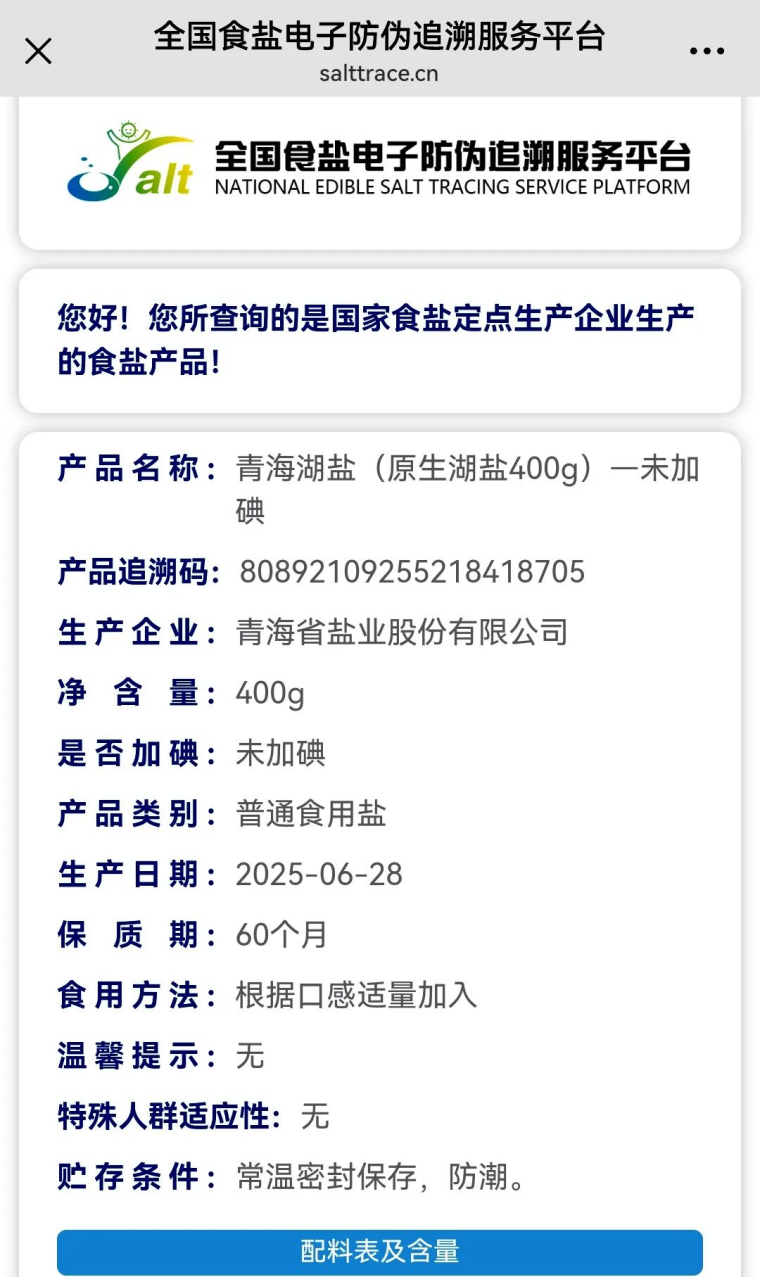Screen dimensions: 760x1277
Task: Close the salt tracing webview page
Action: tap(38, 51)
